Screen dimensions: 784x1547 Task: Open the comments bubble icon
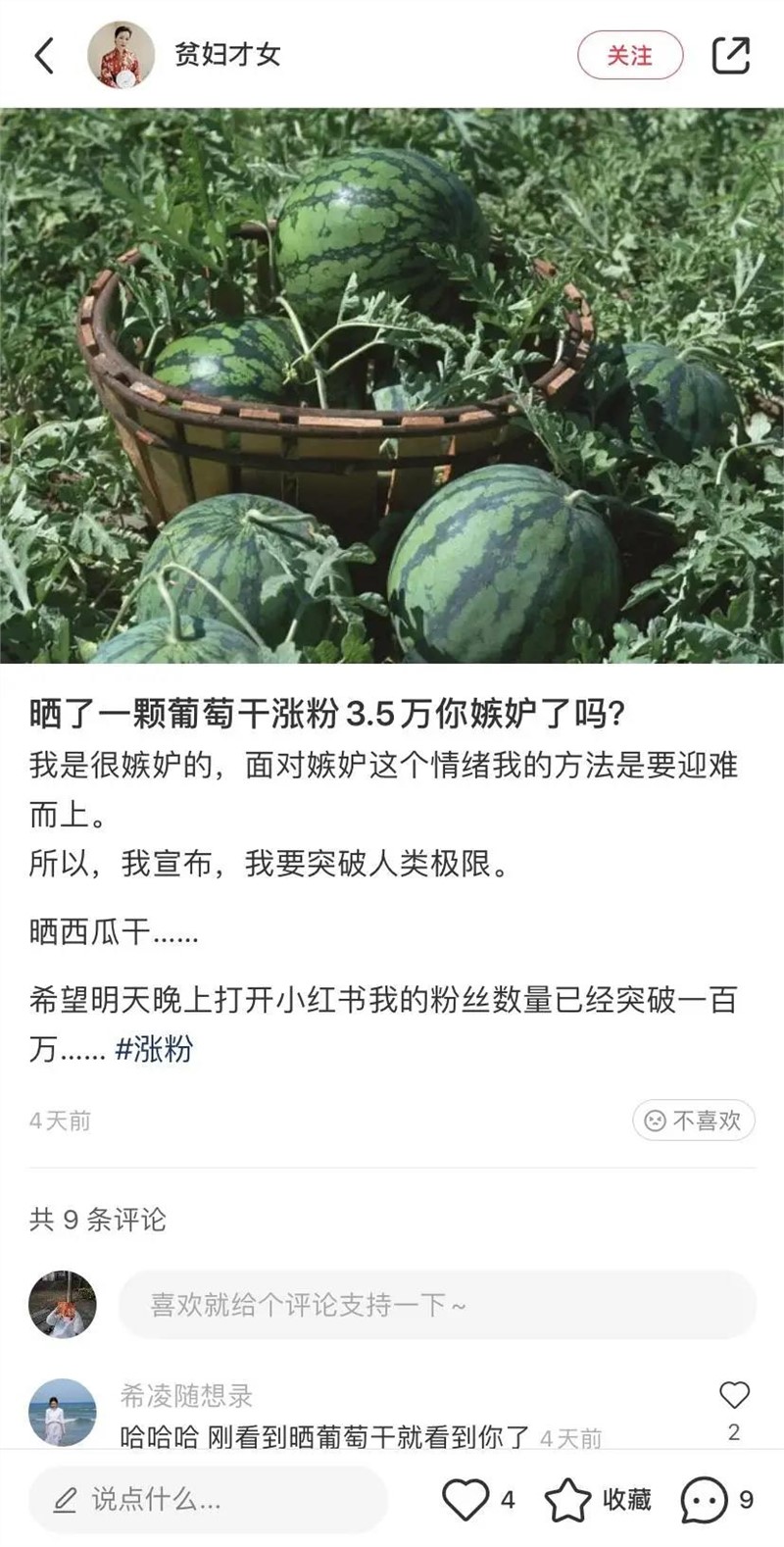pos(704,1500)
